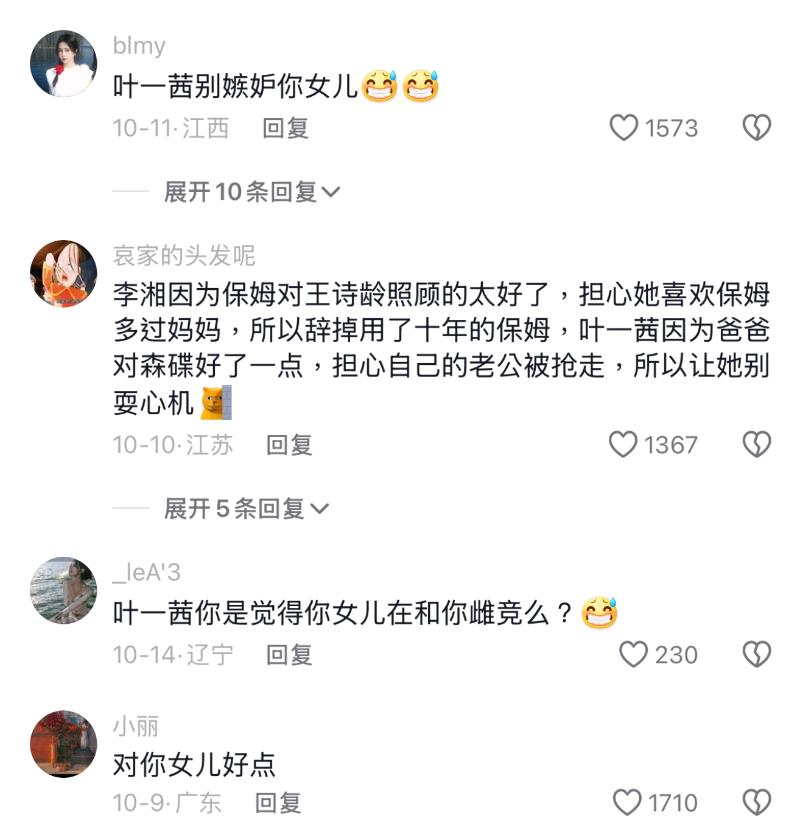This screenshot has width=800, height=840.
Task: Expand the 5 replies under 哀家的头发呢's comment
Action: coord(246,509)
